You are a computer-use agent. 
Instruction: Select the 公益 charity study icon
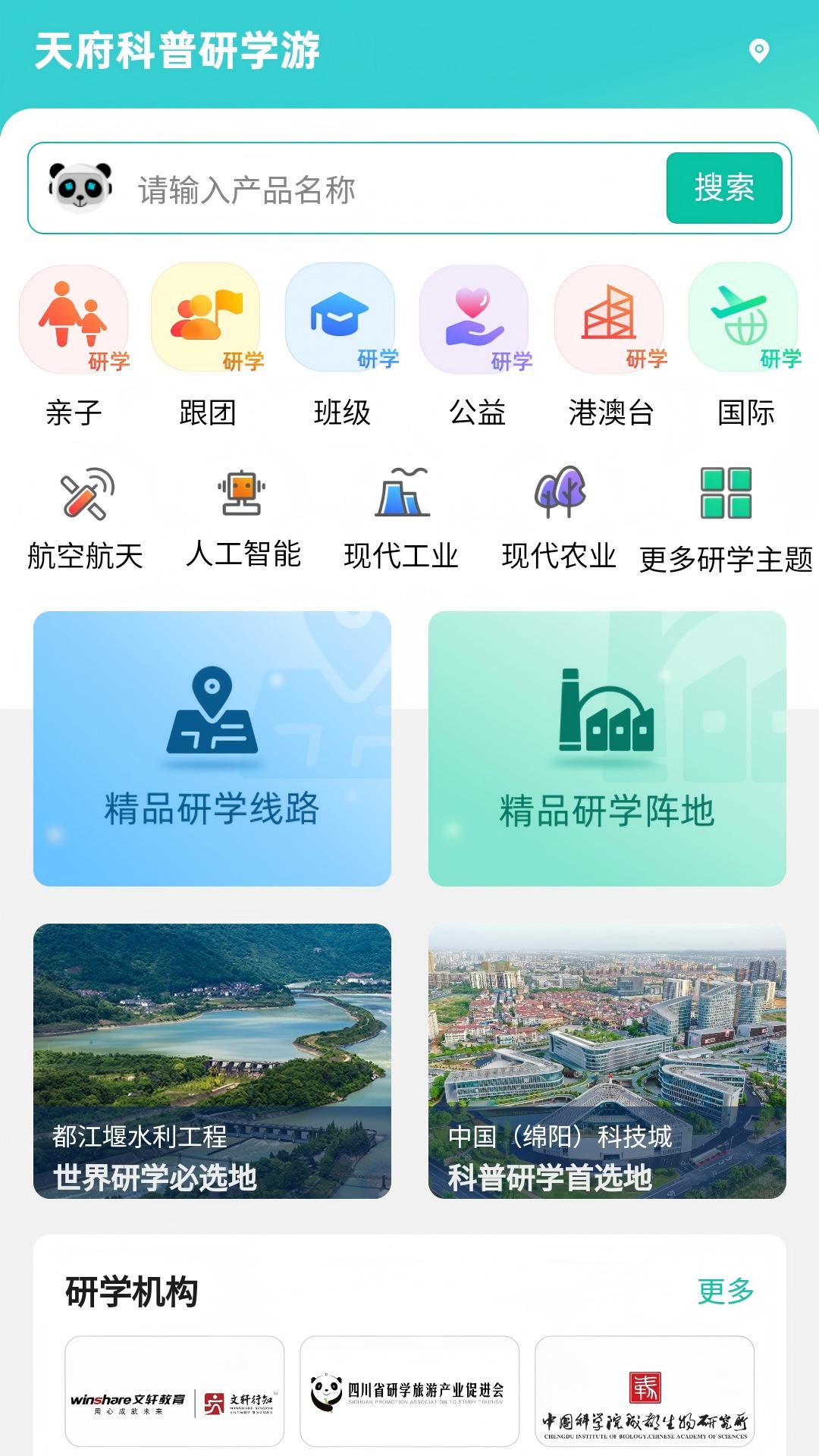tap(475, 321)
